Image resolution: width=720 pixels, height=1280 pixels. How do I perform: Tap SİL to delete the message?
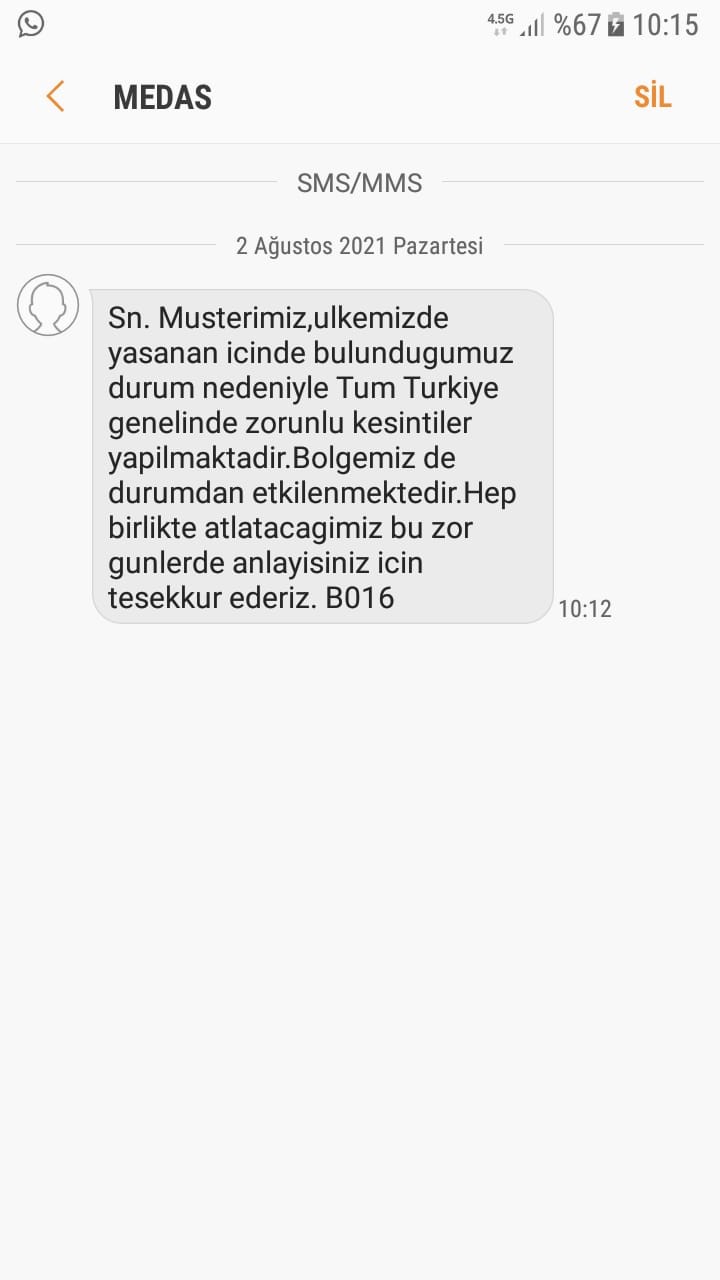click(x=652, y=97)
